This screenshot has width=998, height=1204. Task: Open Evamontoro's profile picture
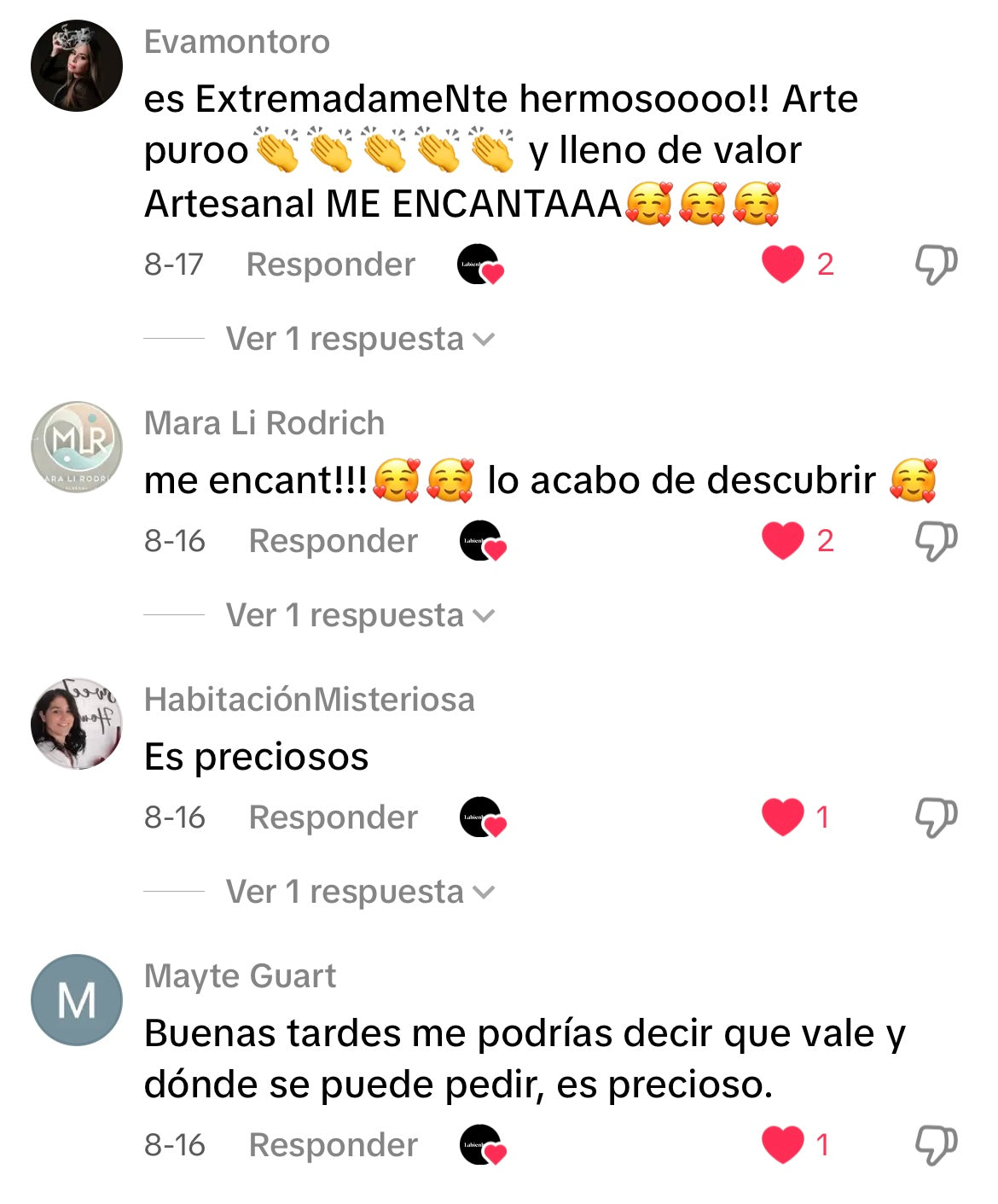(77, 66)
